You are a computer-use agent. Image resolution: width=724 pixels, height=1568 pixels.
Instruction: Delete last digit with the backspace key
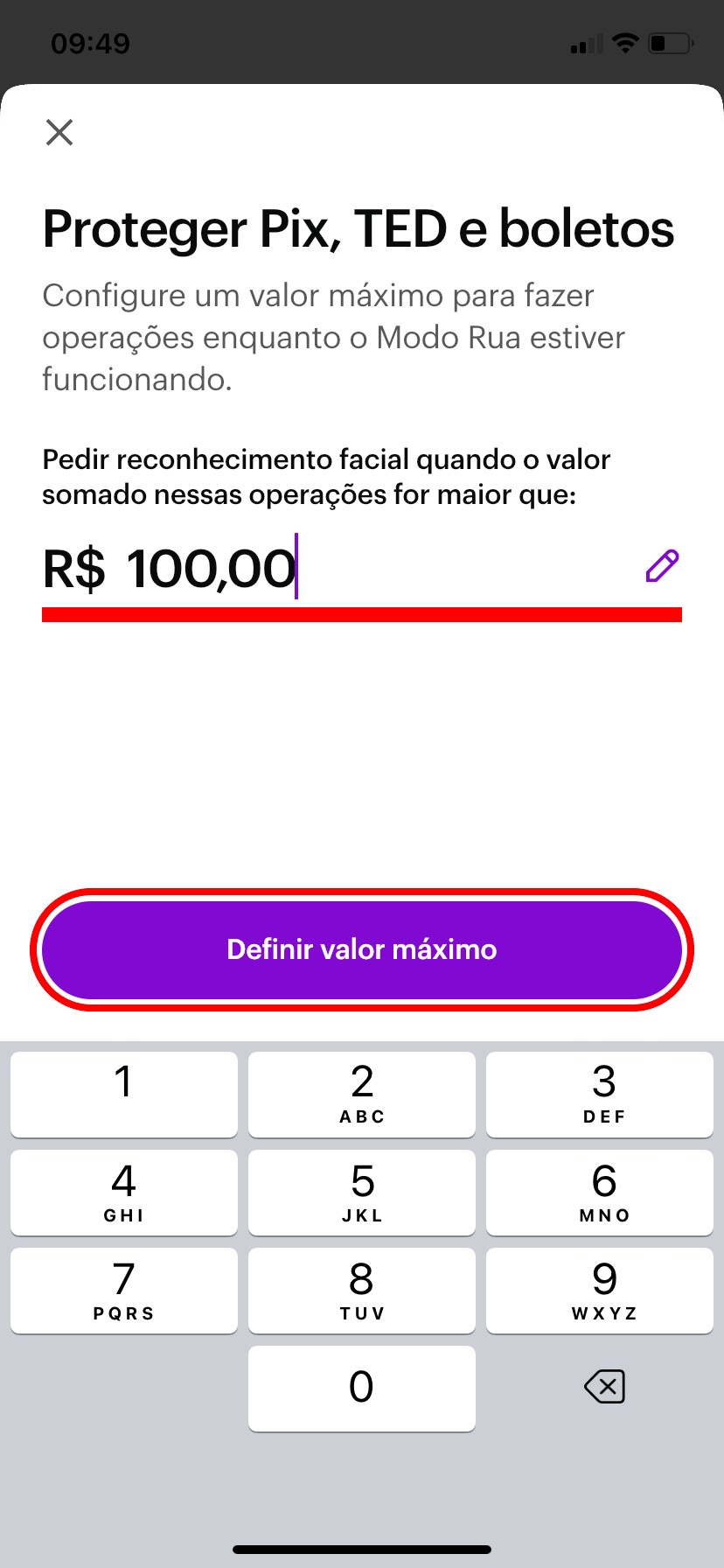[x=604, y=1387]
